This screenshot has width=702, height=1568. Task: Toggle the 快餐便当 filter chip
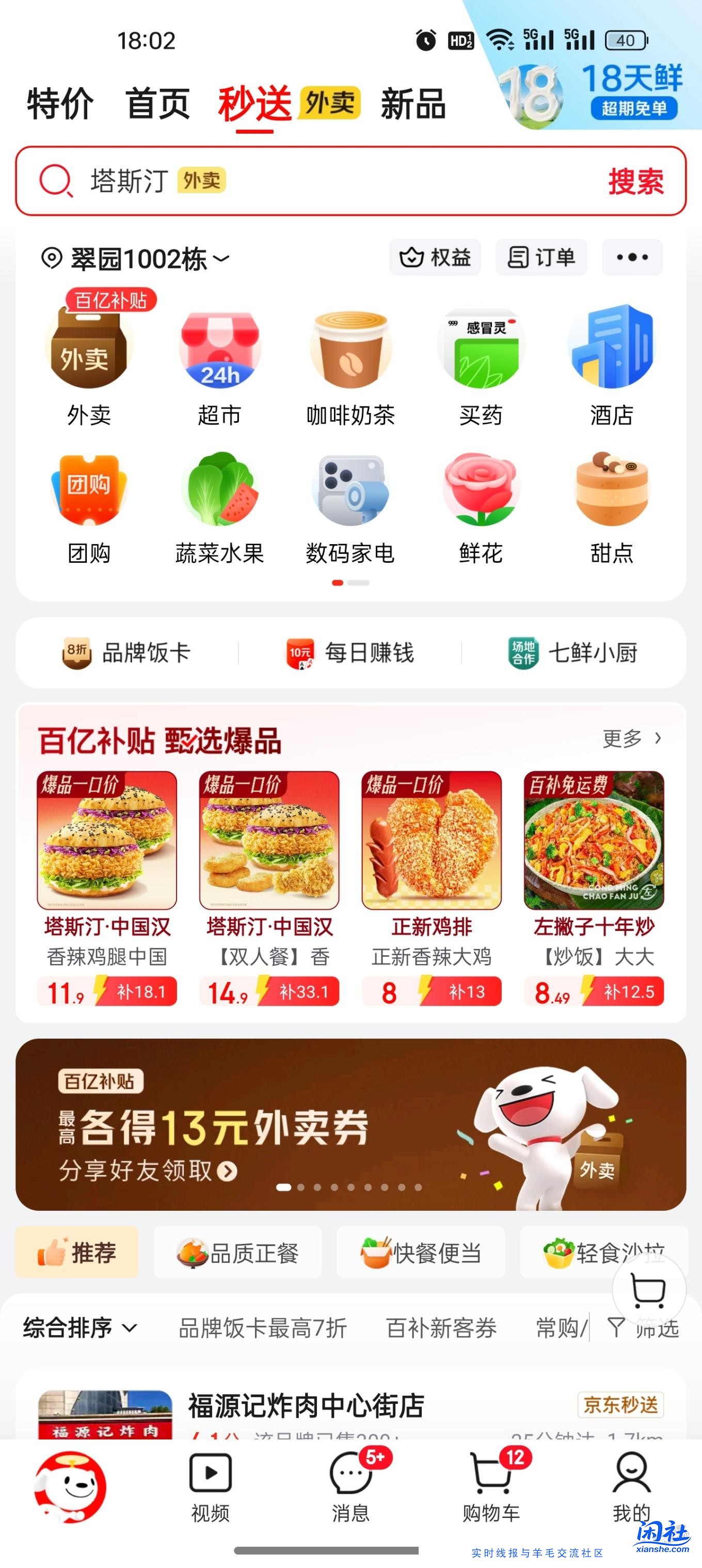click(419, 1253)
